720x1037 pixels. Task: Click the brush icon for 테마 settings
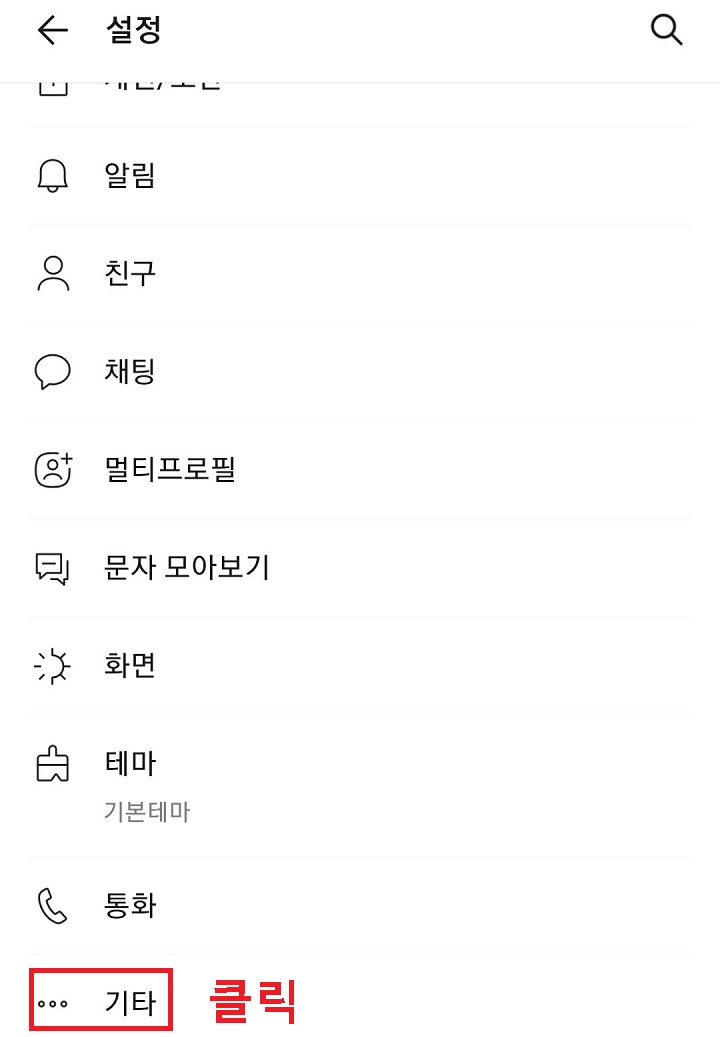51,763
